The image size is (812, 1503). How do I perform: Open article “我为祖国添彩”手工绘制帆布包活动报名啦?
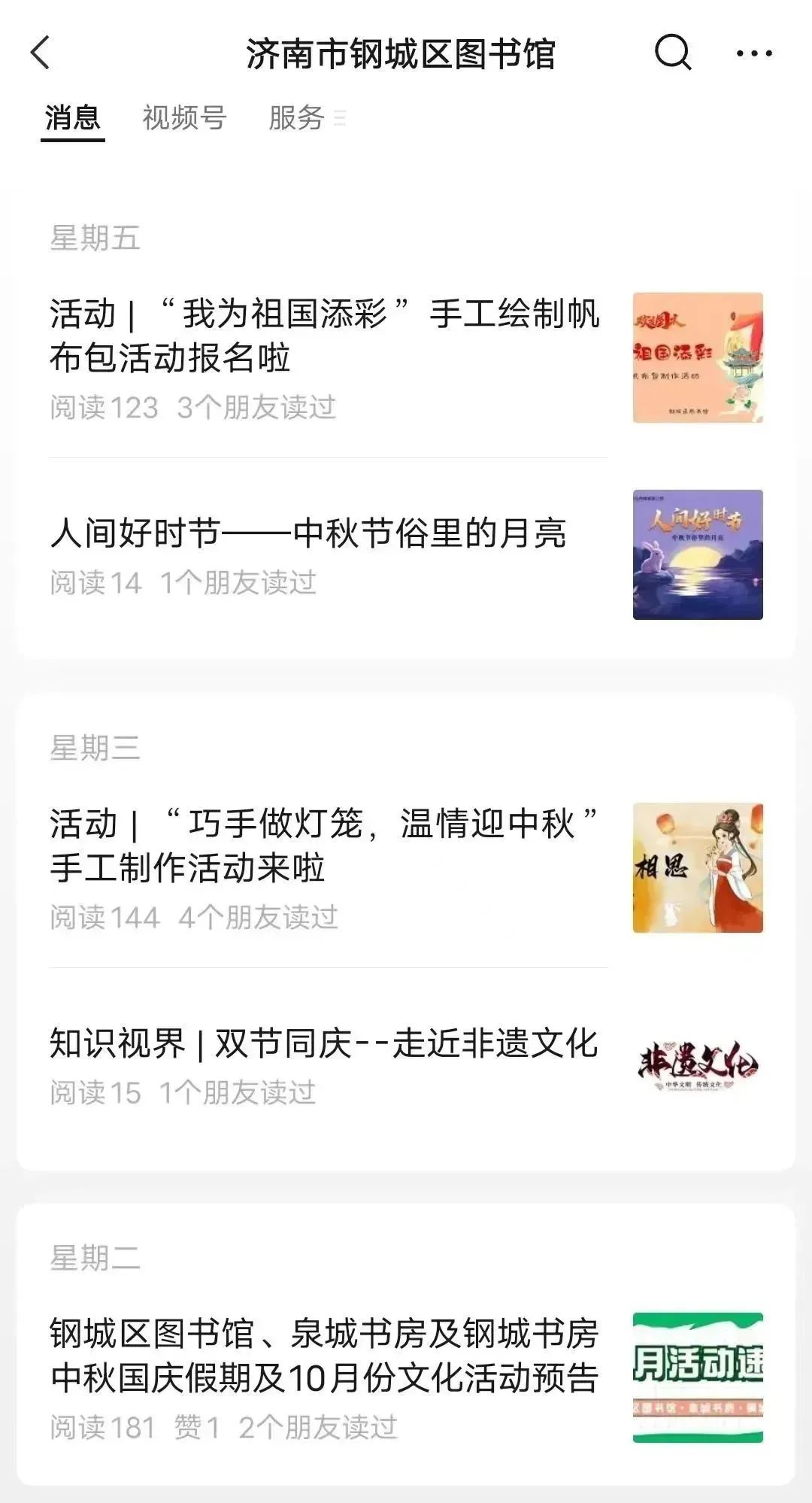tap(325, 336)
